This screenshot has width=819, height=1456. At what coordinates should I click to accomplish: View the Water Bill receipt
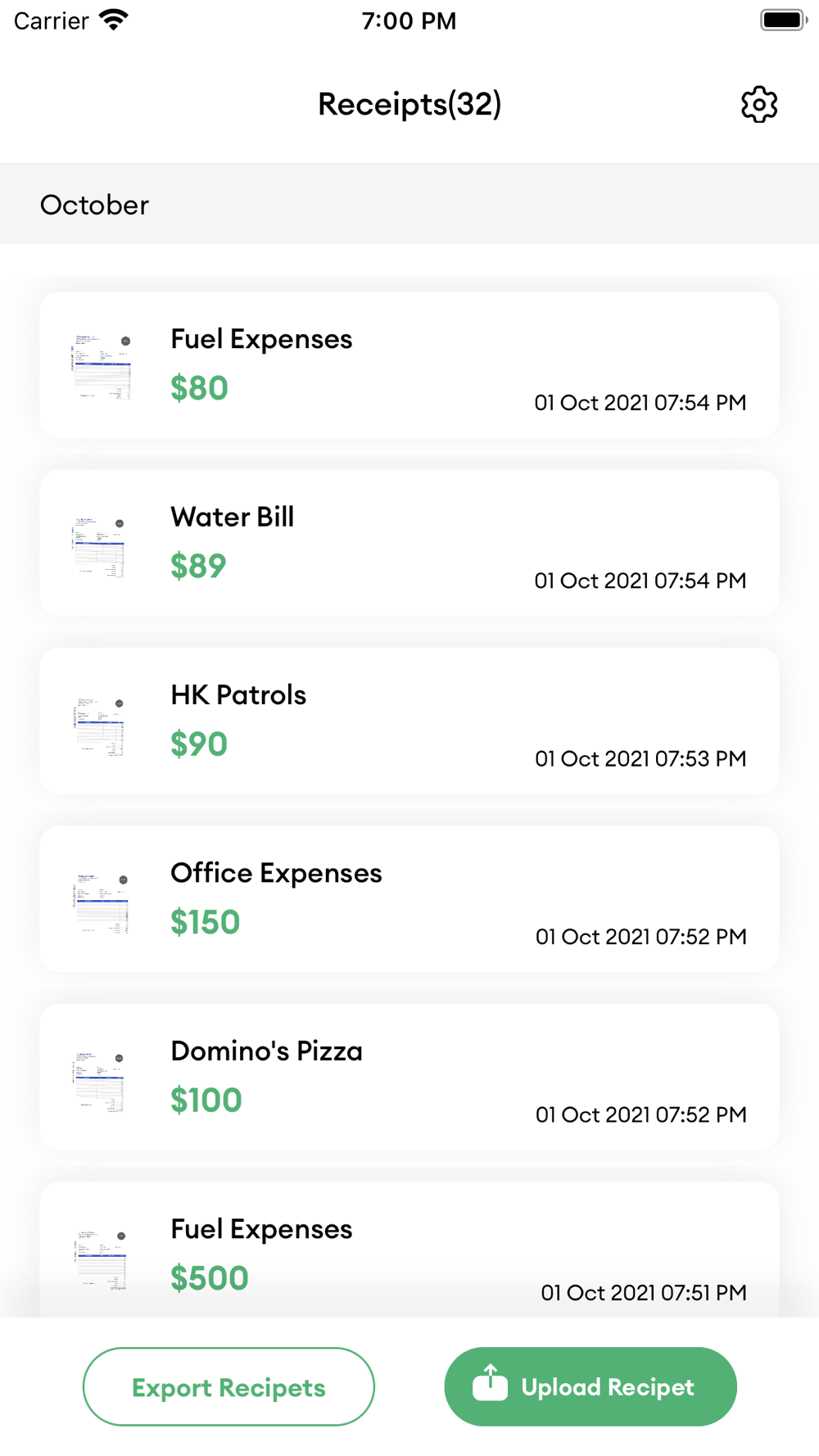coord(409,543)
